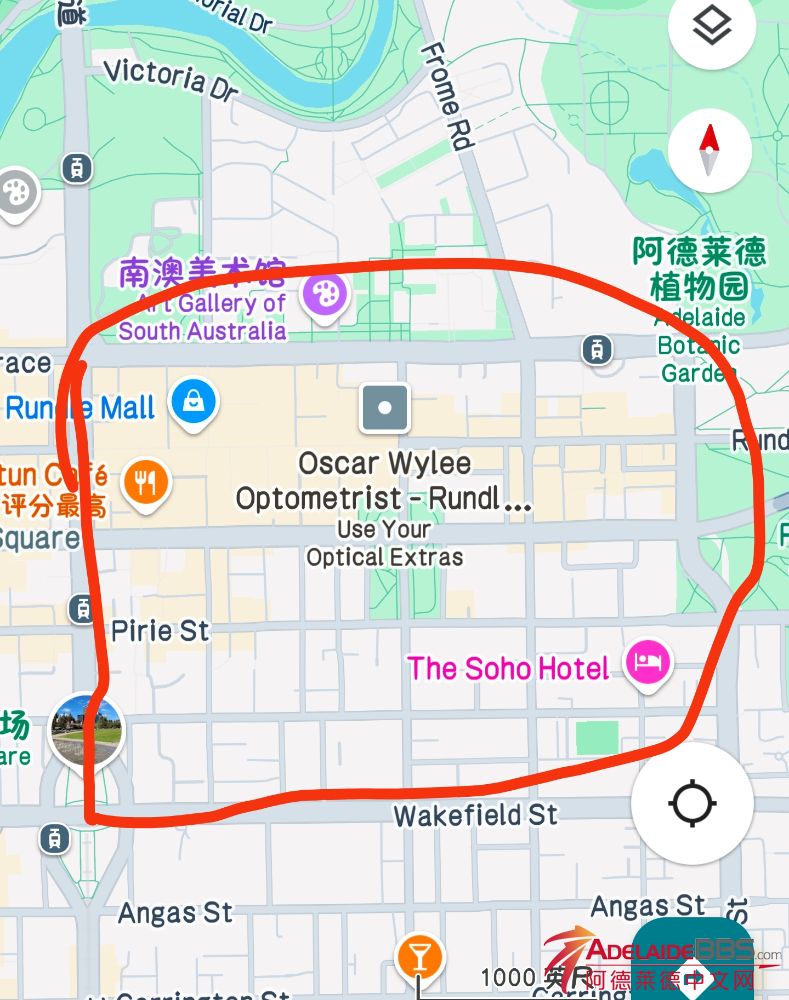Viewport: 789px width, 1000px height.
Task: View the circular photo marker beside Wakefield St
Action: click(87, 731)
